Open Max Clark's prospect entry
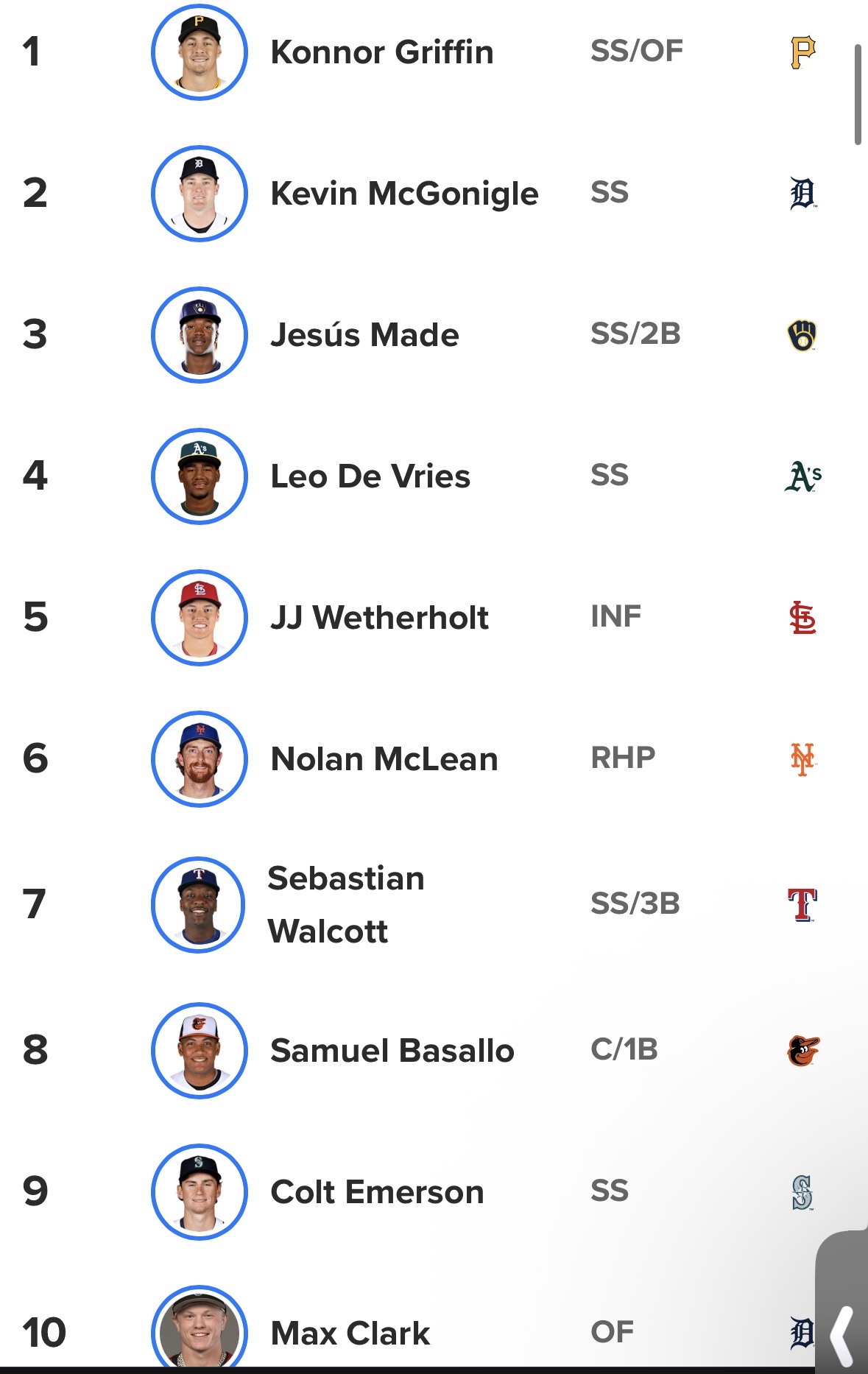 (x=350, y=1333)
